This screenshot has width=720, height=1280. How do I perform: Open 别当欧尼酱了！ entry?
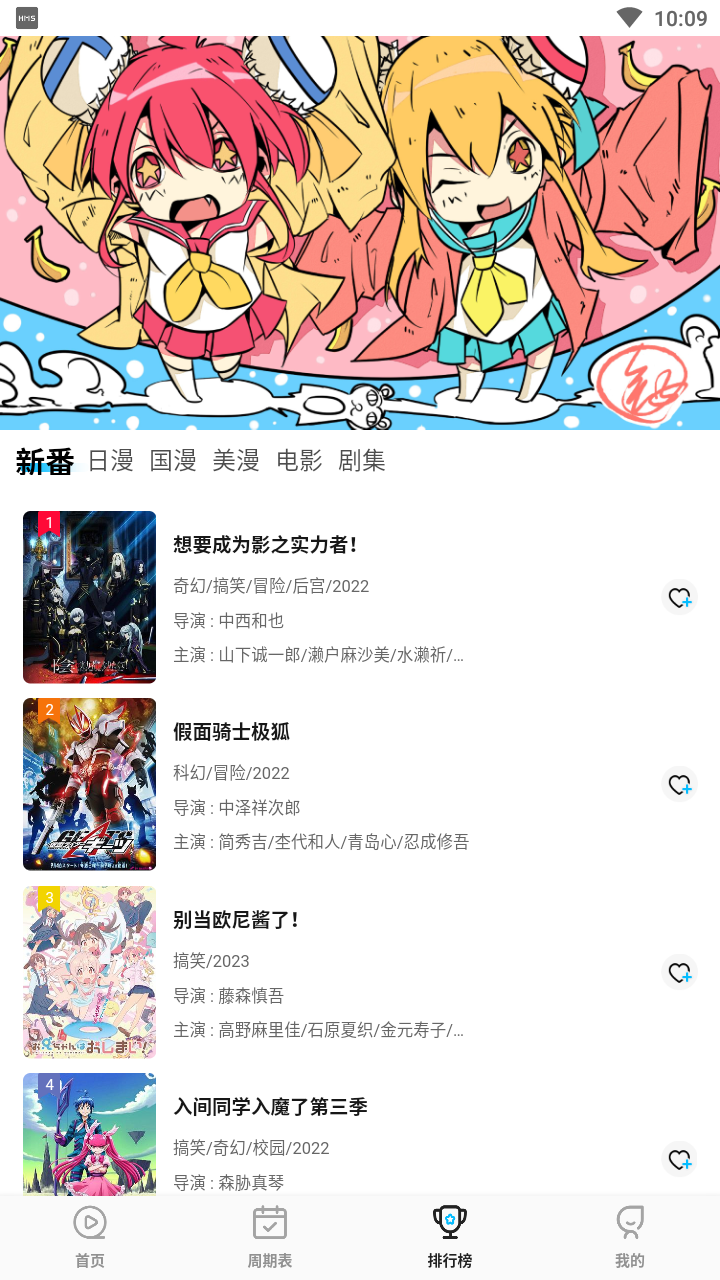point(360,972)
